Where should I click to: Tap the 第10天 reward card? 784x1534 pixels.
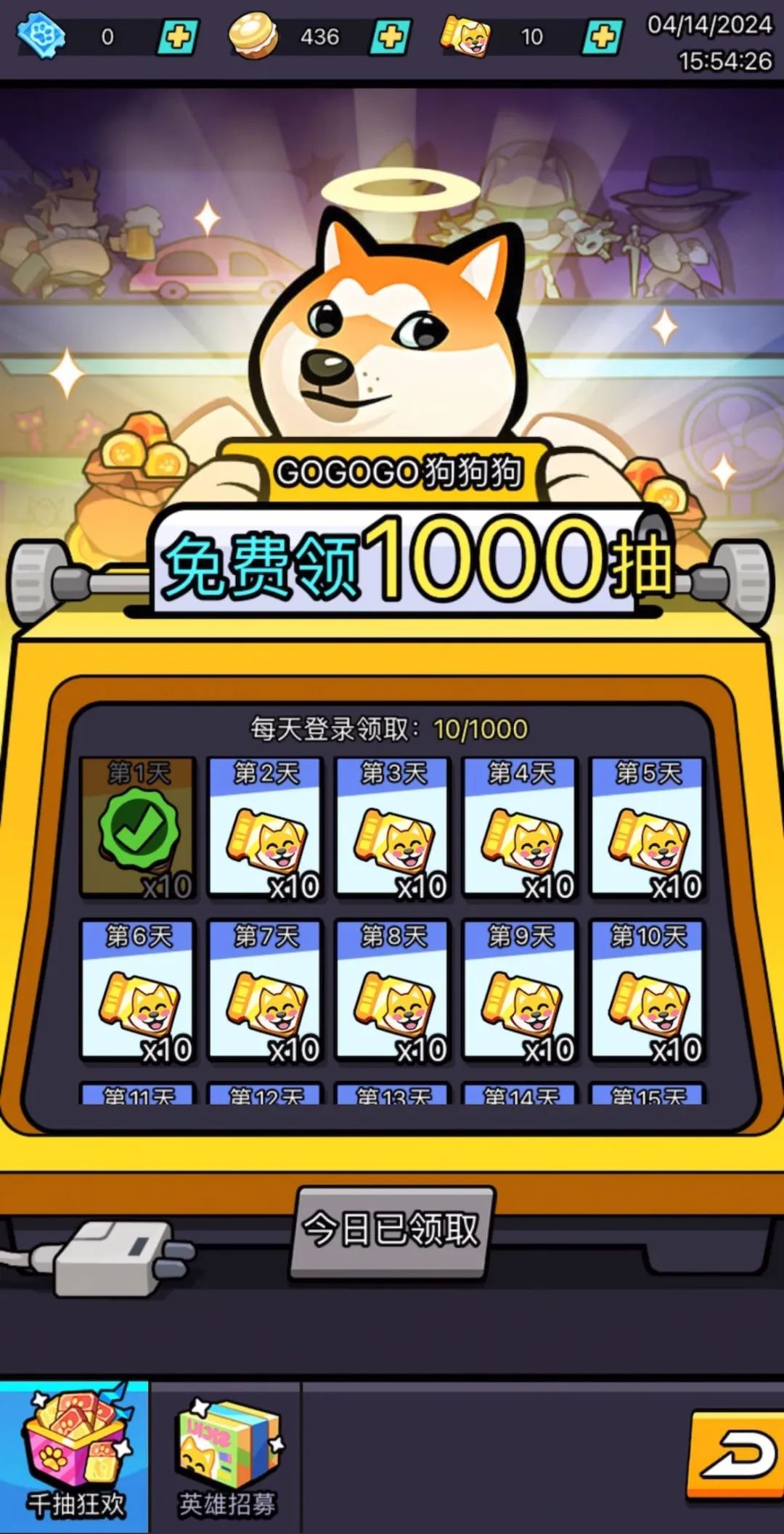[x=648, y=990]
